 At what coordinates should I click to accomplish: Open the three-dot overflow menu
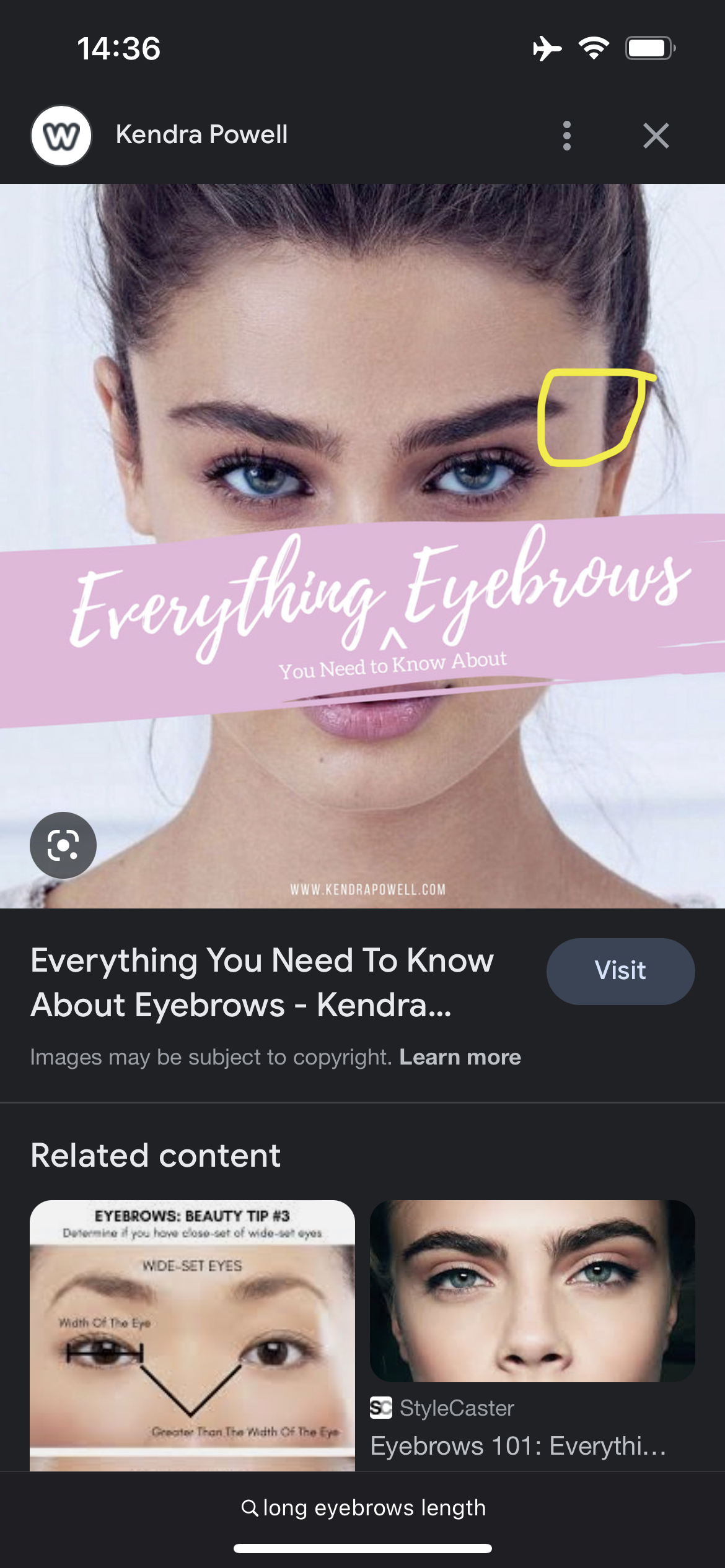pos(566,136)
